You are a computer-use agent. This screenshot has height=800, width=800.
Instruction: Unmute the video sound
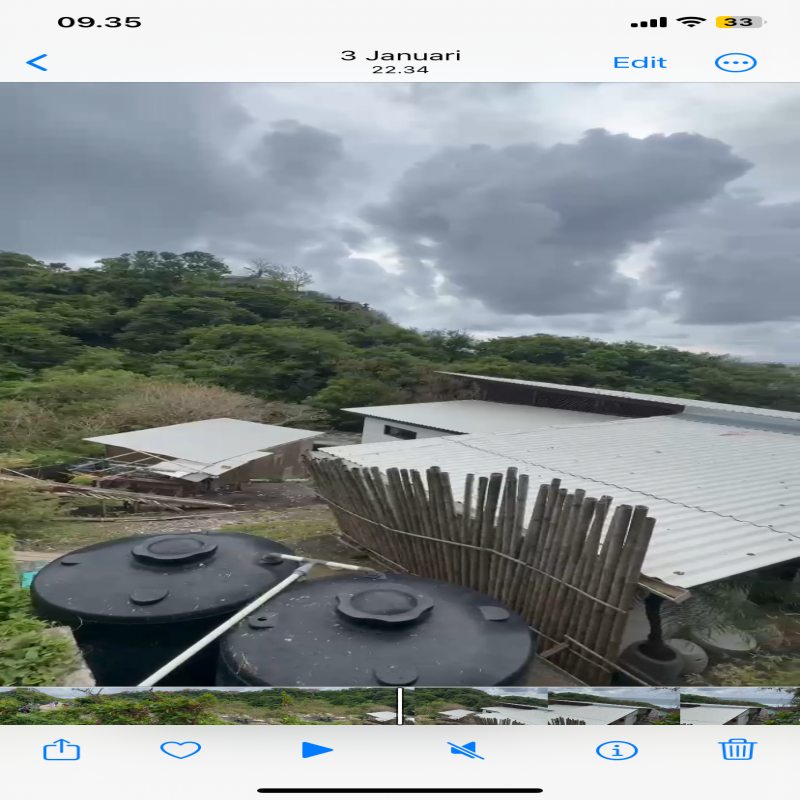465,749
